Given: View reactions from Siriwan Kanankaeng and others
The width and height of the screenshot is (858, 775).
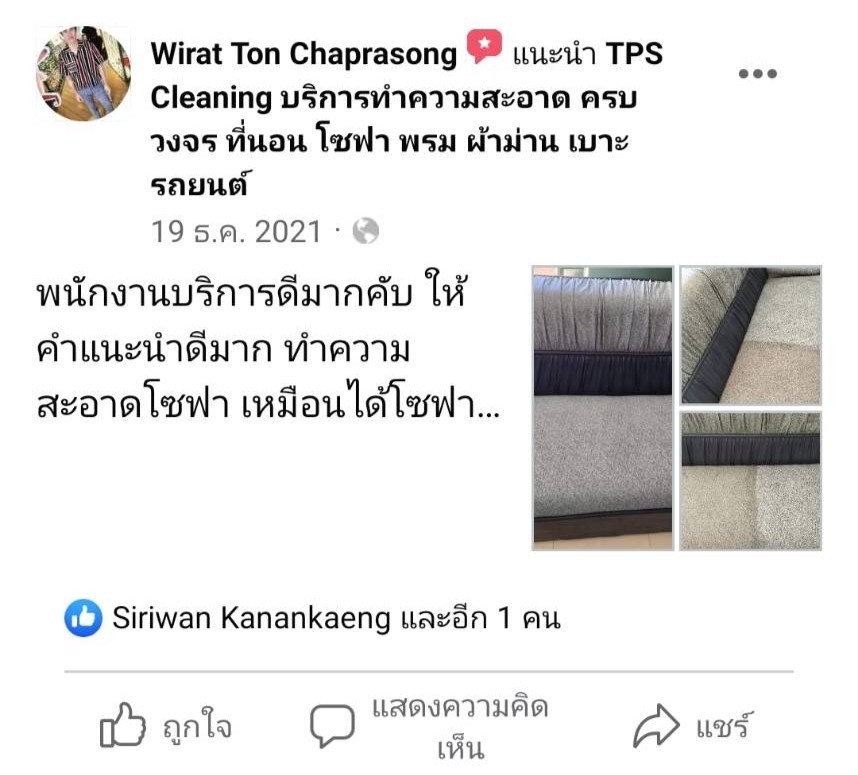Looking at the screenshot, I should pos(312,619).
